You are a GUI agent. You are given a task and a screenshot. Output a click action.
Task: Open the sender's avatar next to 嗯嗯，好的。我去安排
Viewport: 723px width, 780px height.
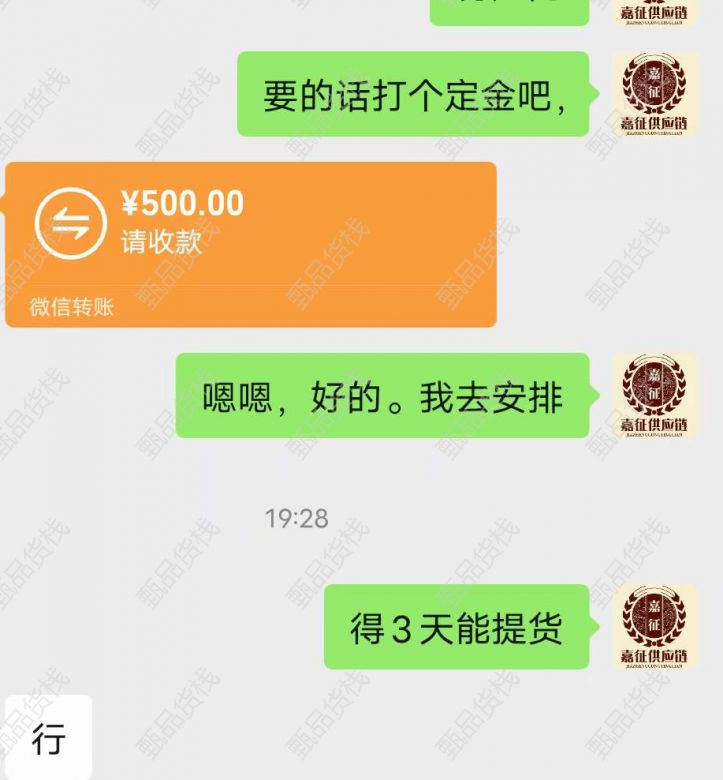(655, 395)
